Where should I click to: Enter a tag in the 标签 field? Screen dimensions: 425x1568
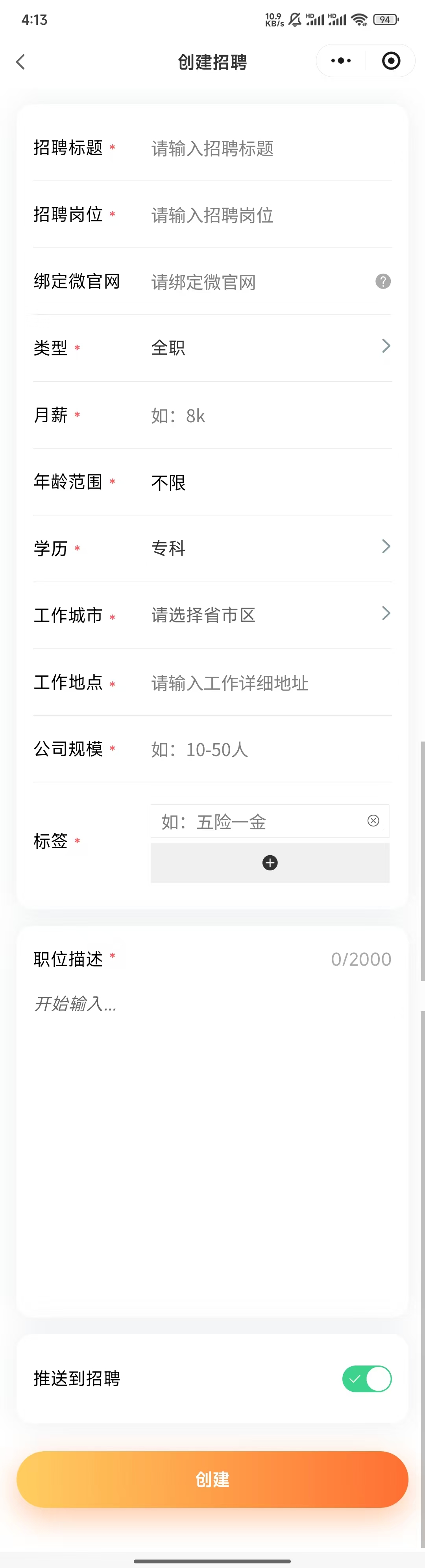[x=256, y=822]
